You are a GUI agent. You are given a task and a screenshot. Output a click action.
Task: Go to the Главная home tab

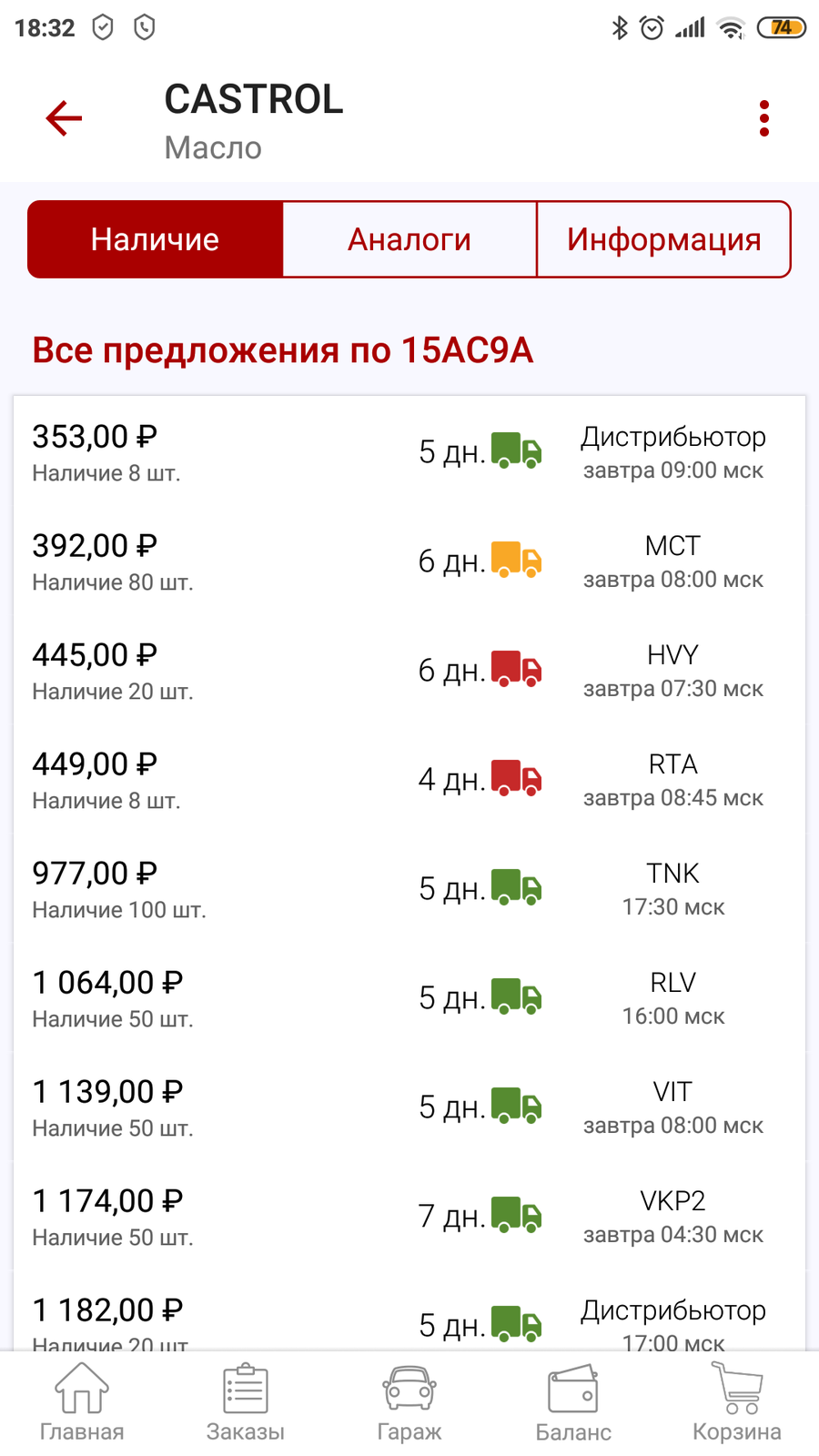82,1402
